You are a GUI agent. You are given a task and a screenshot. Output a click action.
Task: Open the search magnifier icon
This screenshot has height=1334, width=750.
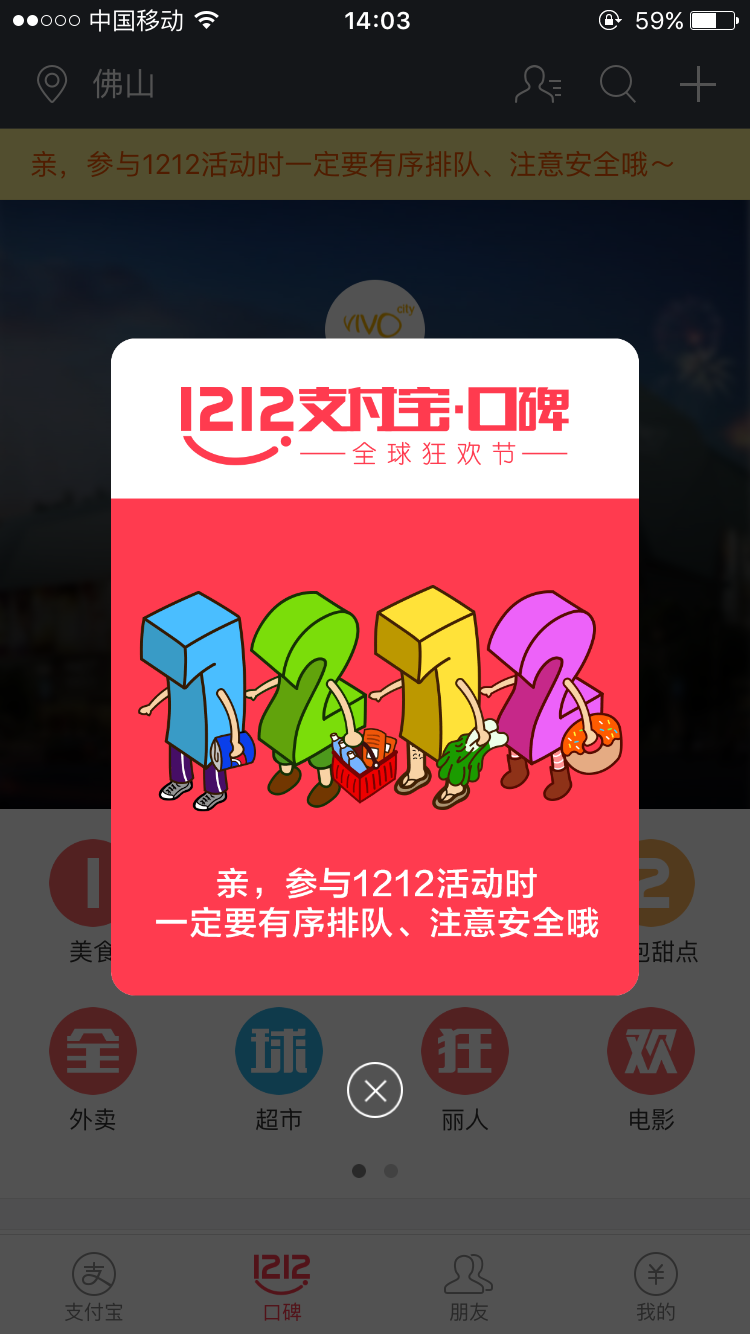click(x=618, y=84)
